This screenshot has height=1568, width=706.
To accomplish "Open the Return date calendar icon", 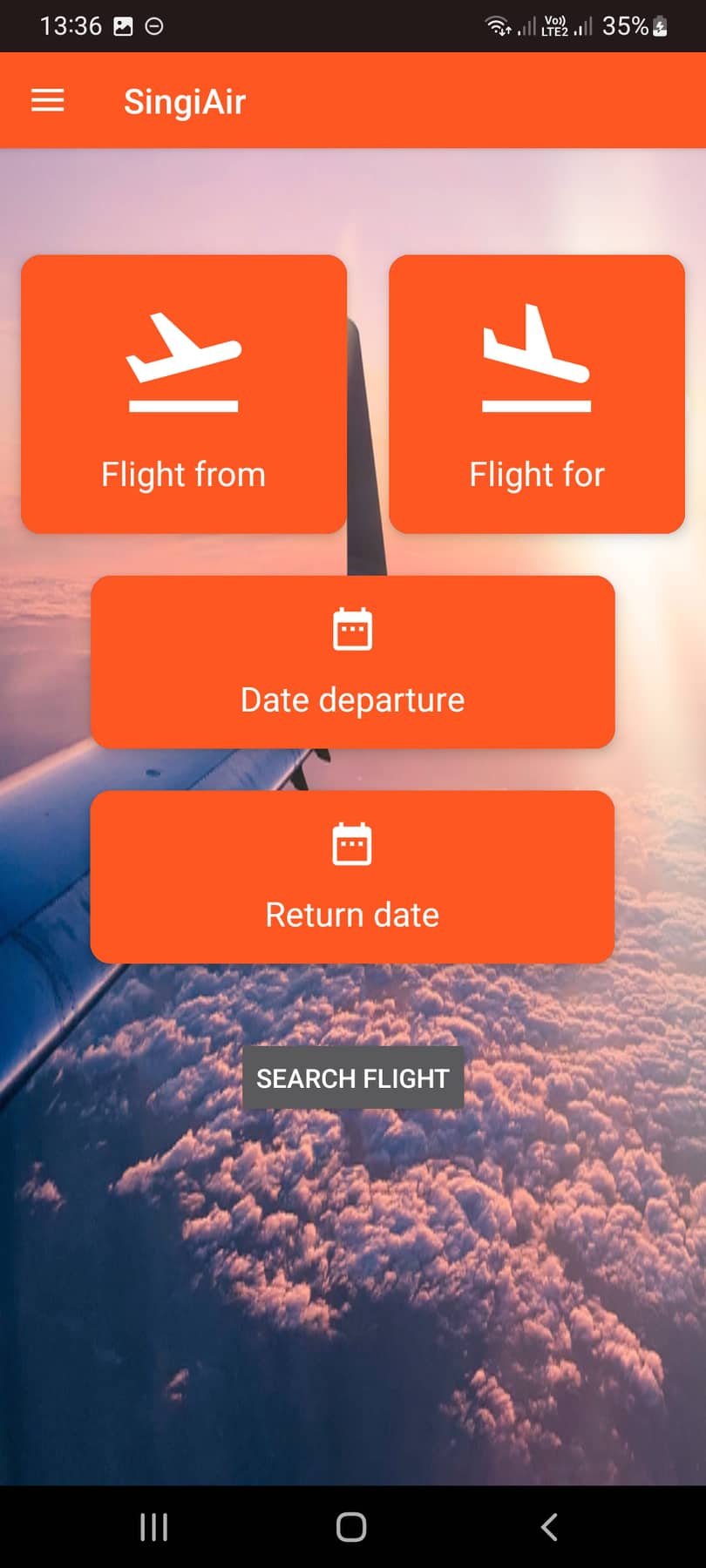I will (352, 842).
